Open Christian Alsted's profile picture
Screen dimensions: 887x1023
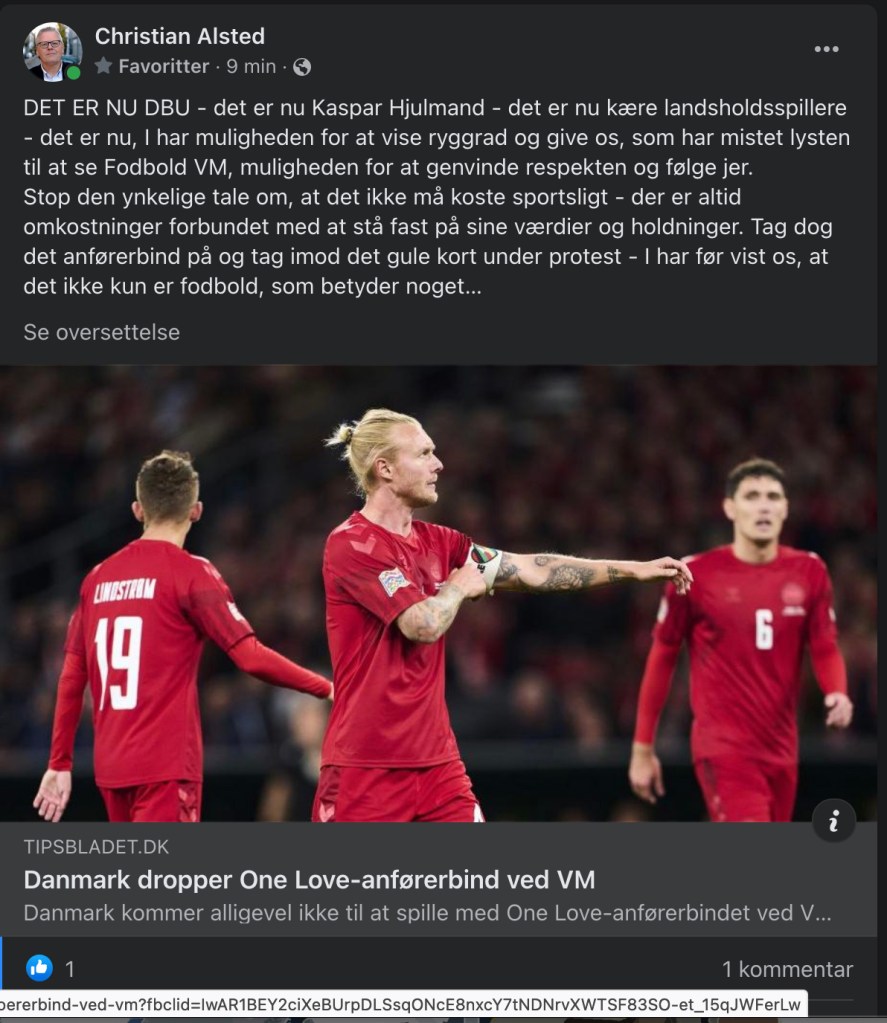[52, 51]
